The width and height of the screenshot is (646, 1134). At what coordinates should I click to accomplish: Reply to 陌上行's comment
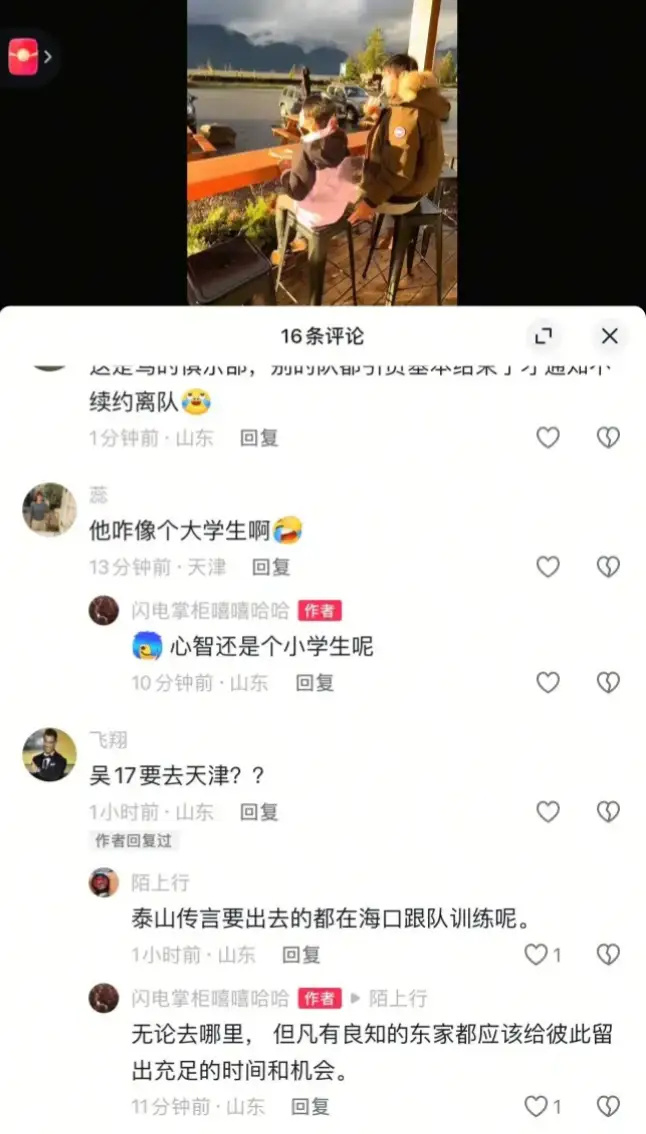pos(300,955)
